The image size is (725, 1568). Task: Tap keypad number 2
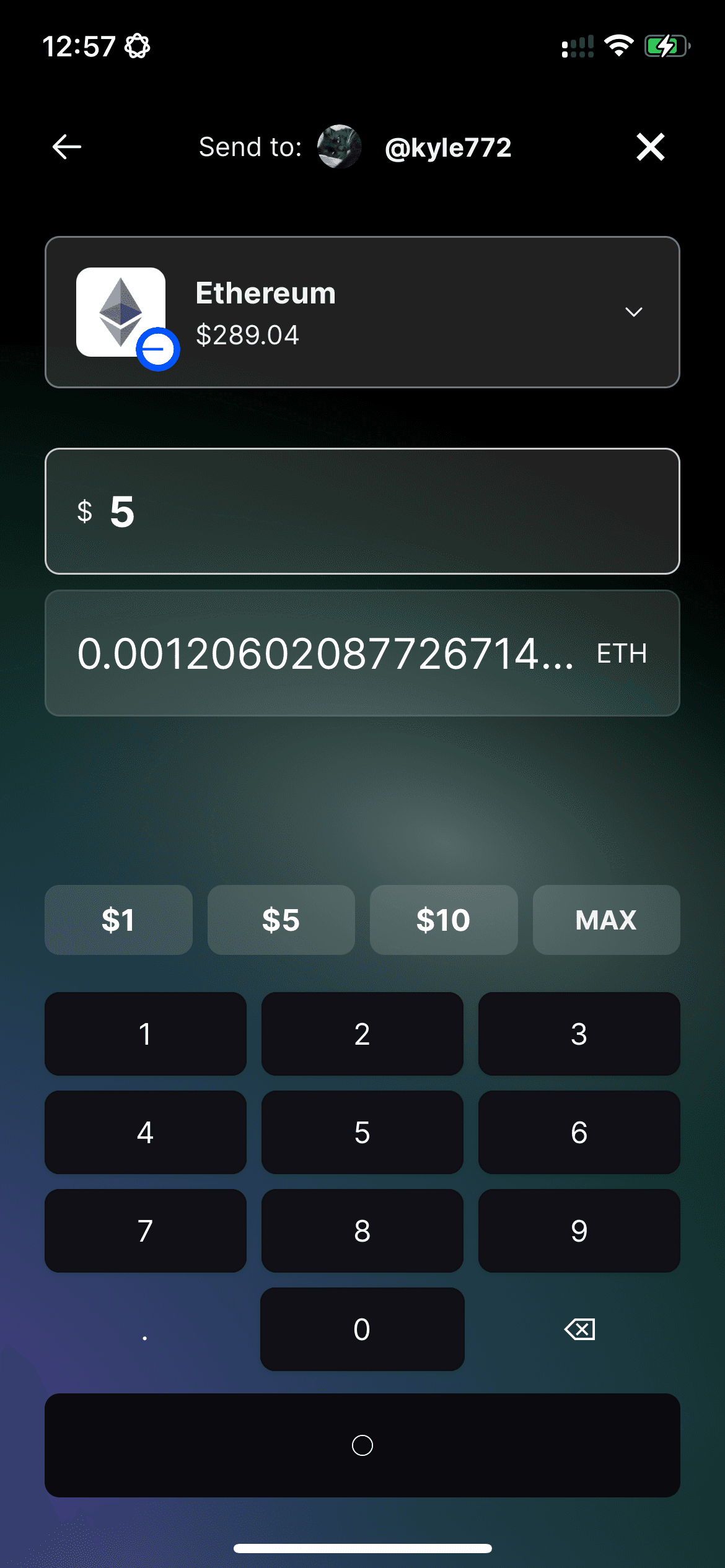click(362, 1034)
